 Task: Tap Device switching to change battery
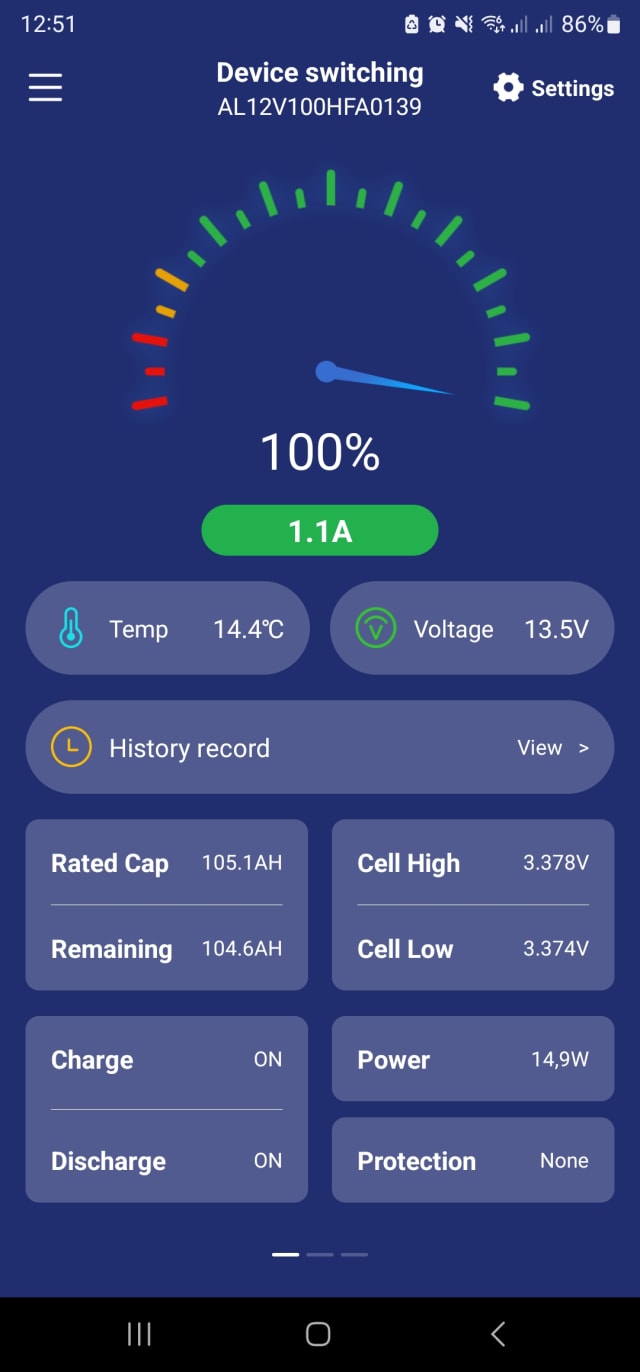(x=320, y=73)
